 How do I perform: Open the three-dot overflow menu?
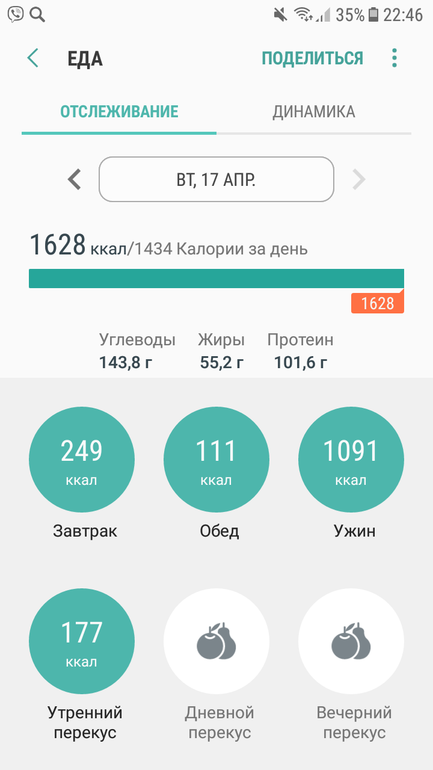(394, 58)
